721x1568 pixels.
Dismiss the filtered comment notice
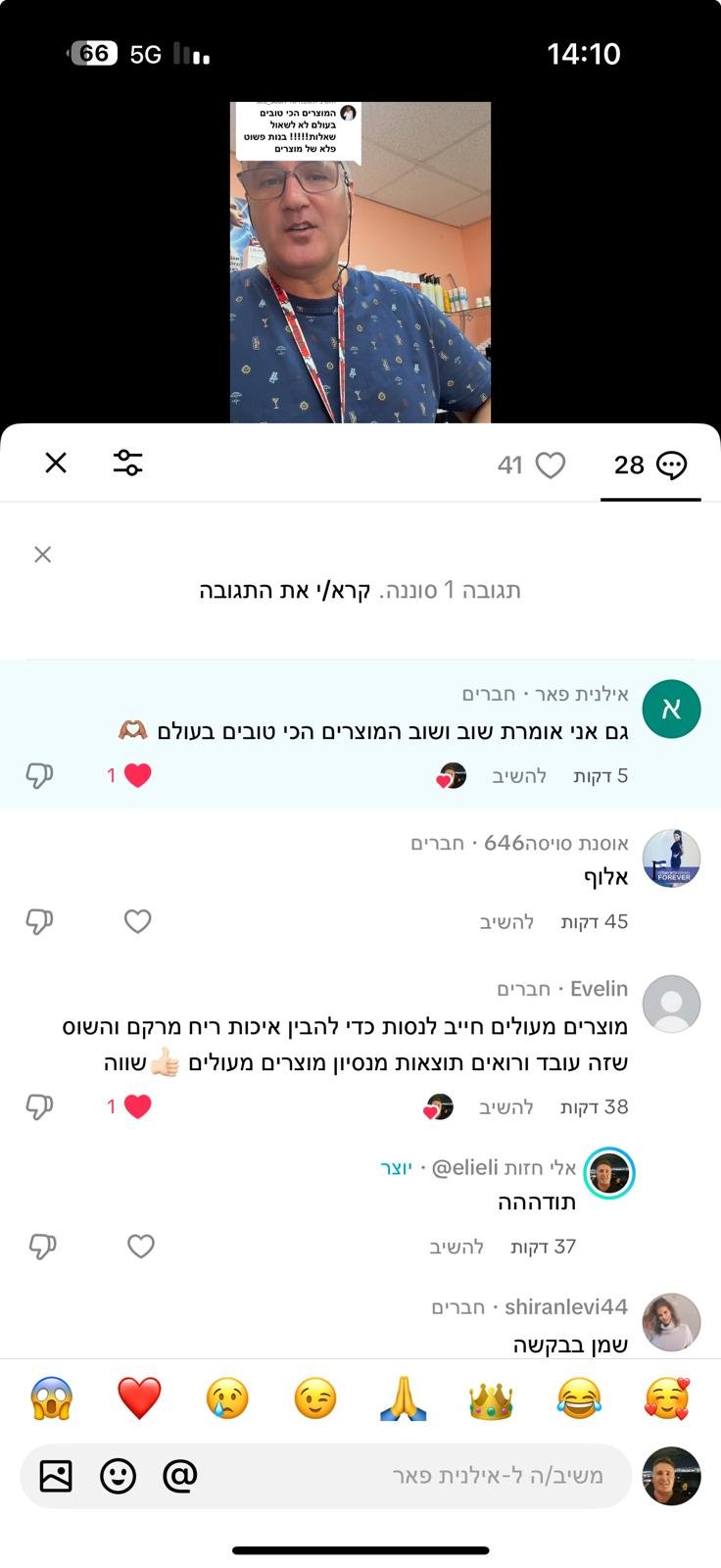point(42,555)
